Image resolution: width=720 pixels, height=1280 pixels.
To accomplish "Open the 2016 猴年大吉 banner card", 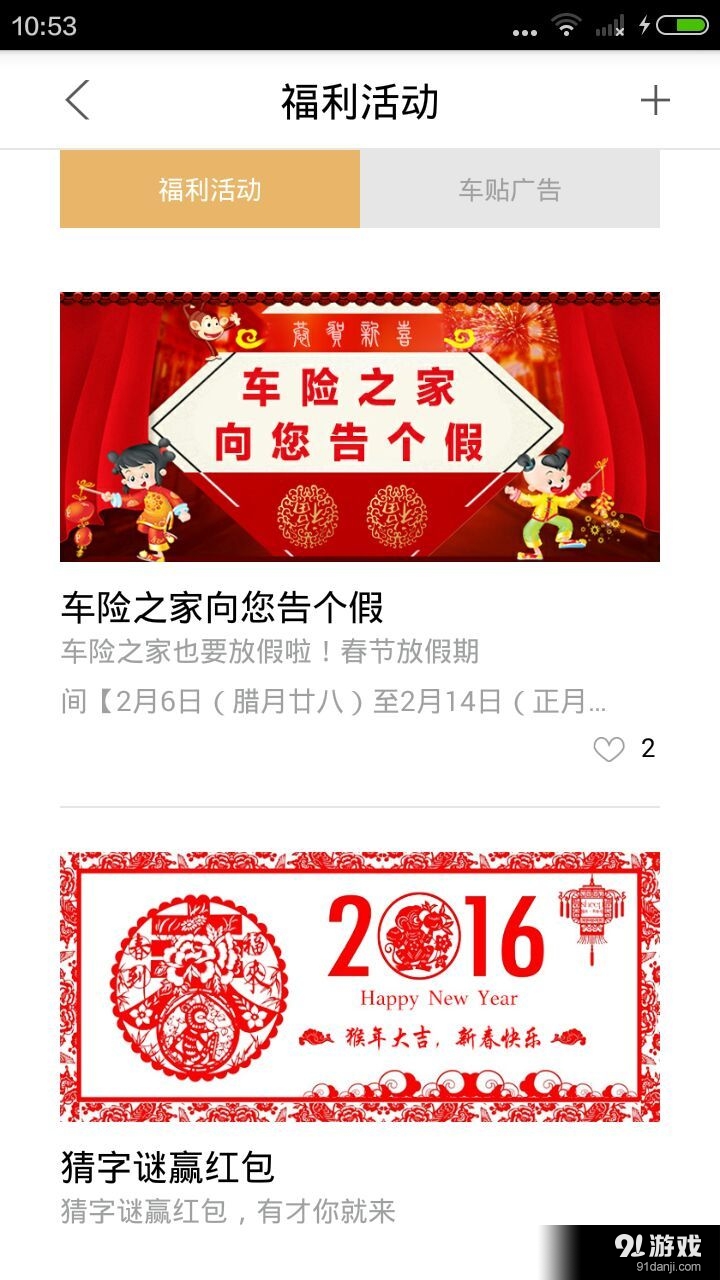I will click(360, 987).
